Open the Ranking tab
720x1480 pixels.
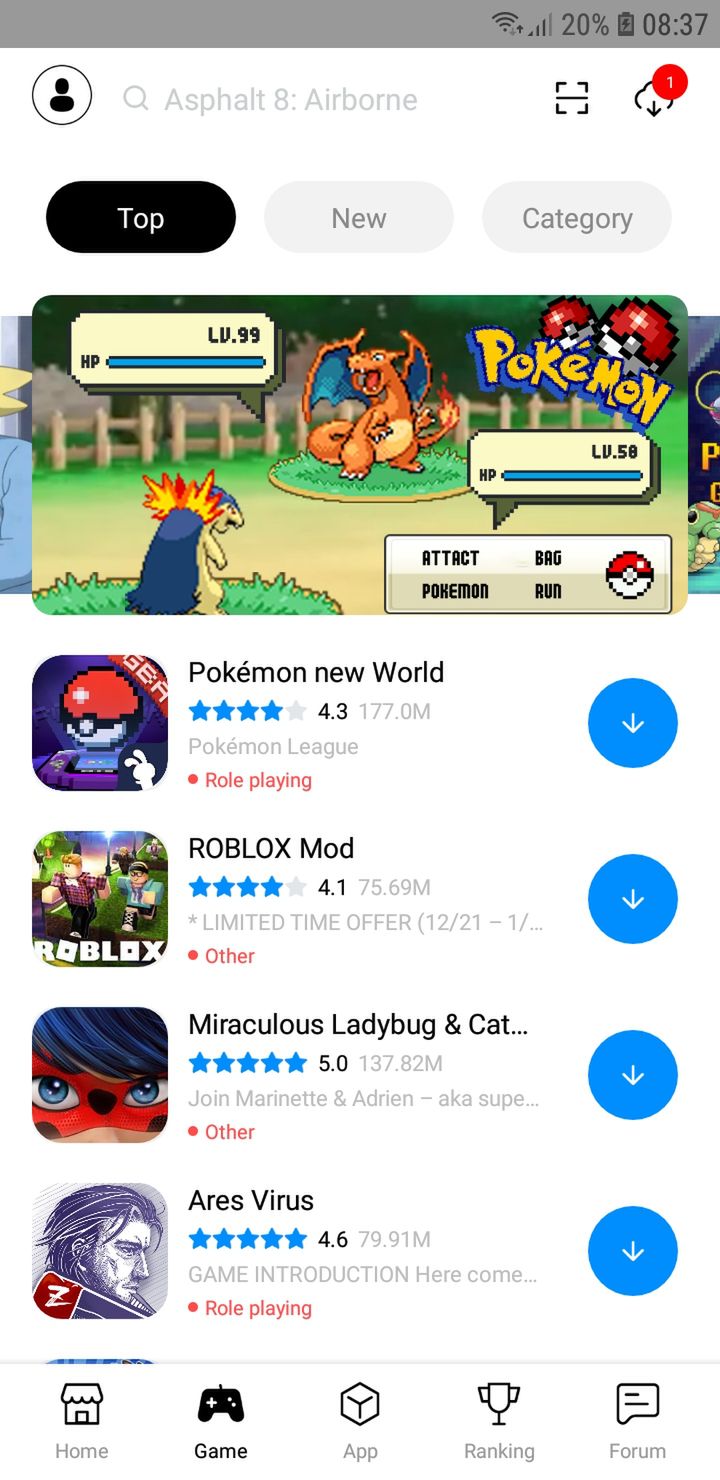499,1421
